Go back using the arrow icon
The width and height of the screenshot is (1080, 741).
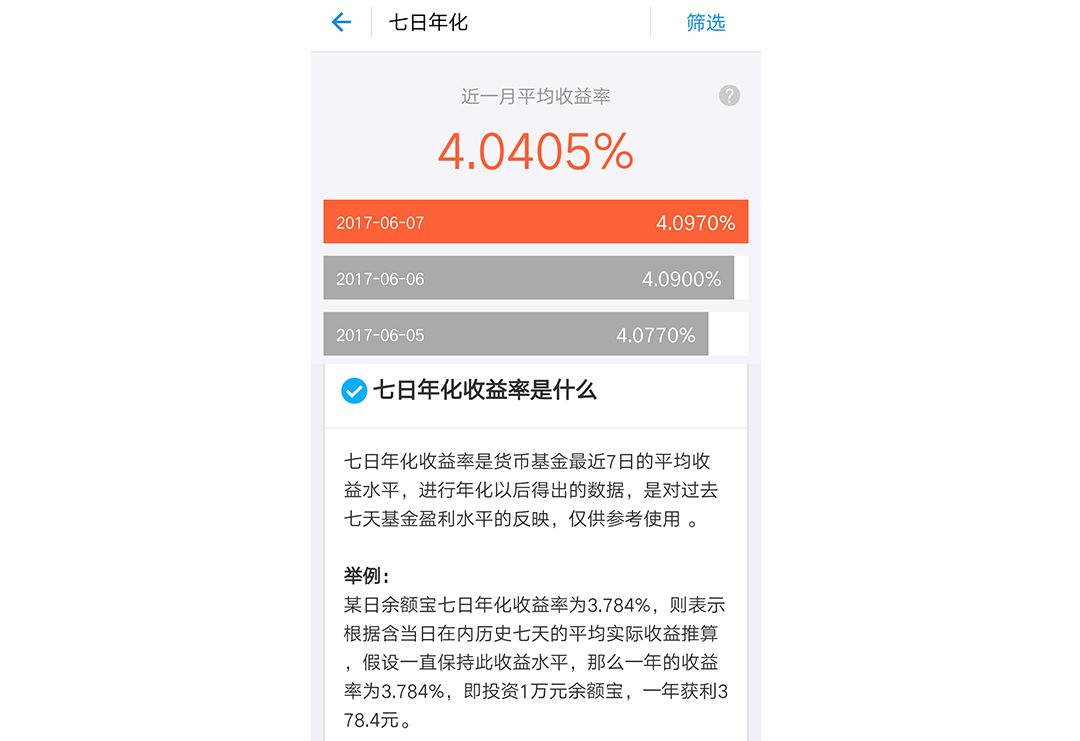[x=341, y=22]
